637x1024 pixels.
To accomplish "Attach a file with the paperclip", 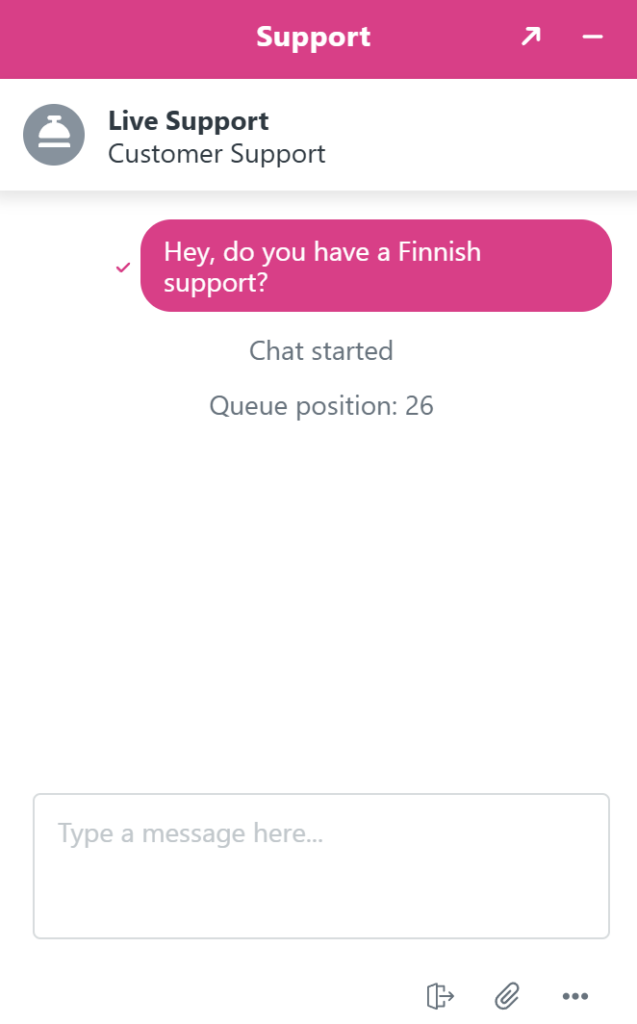I will click(508, 995).
